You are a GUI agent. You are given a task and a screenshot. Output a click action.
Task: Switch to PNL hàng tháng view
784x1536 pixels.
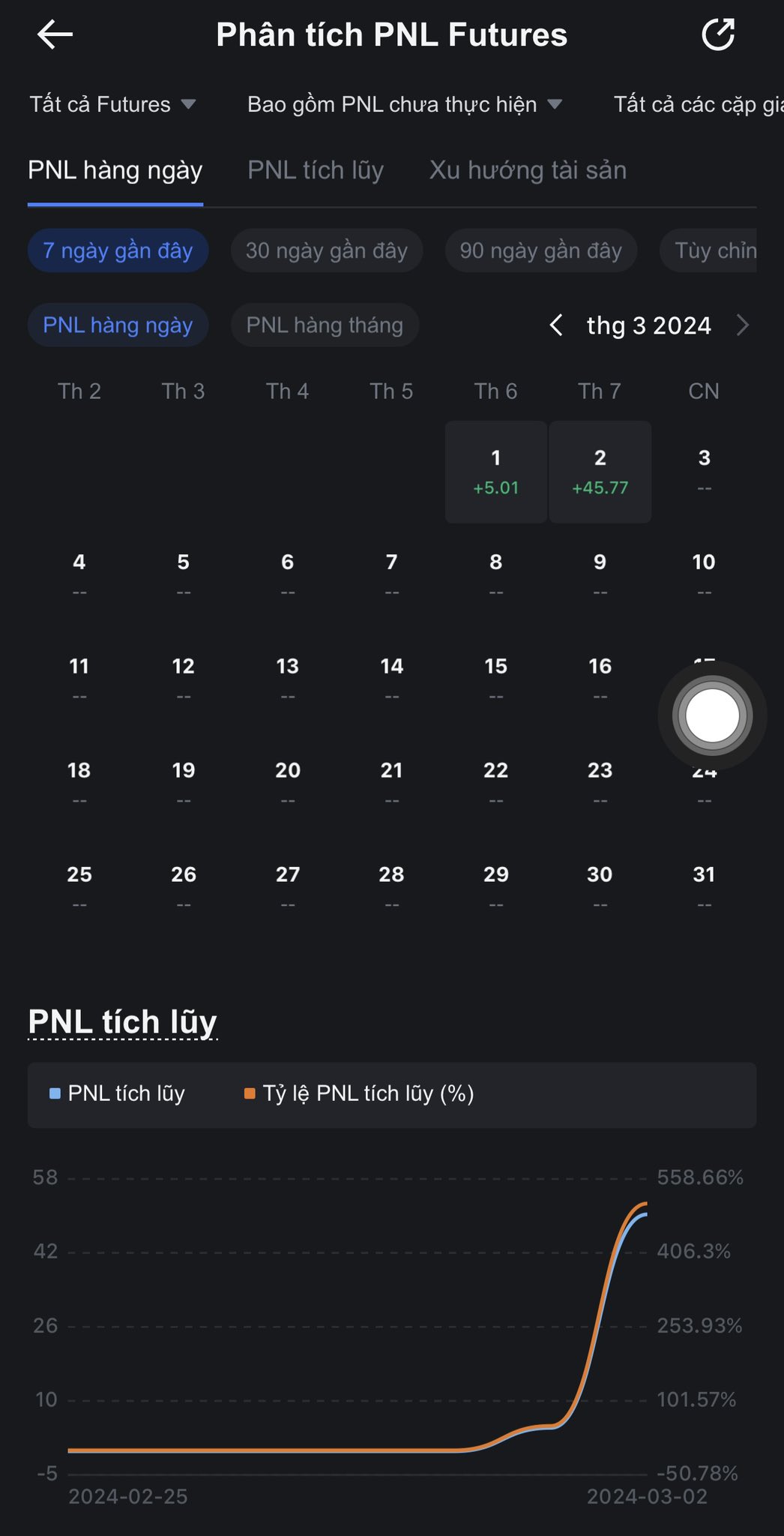pos(325,325)
